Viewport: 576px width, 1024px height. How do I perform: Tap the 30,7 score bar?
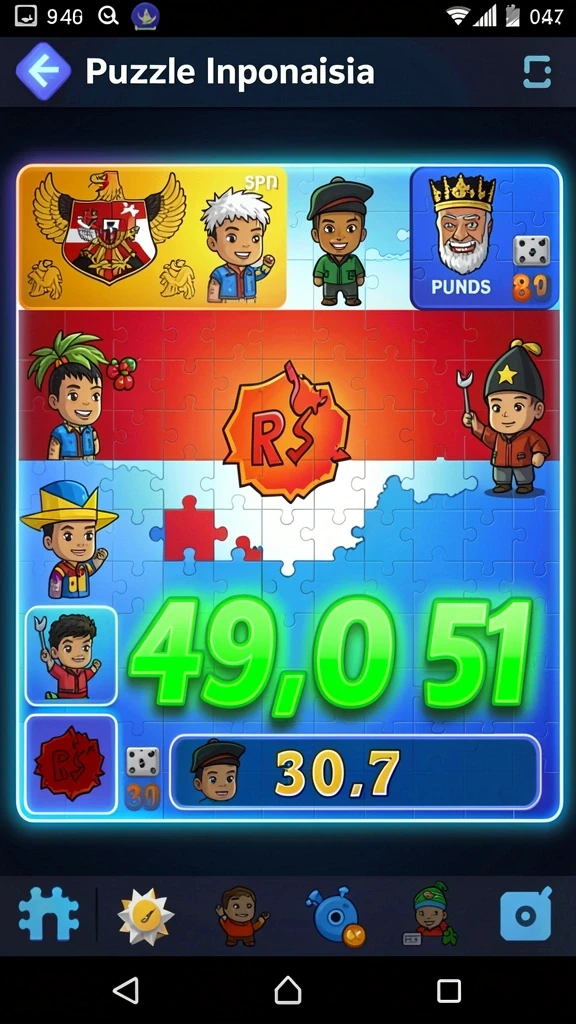[355, 773]
